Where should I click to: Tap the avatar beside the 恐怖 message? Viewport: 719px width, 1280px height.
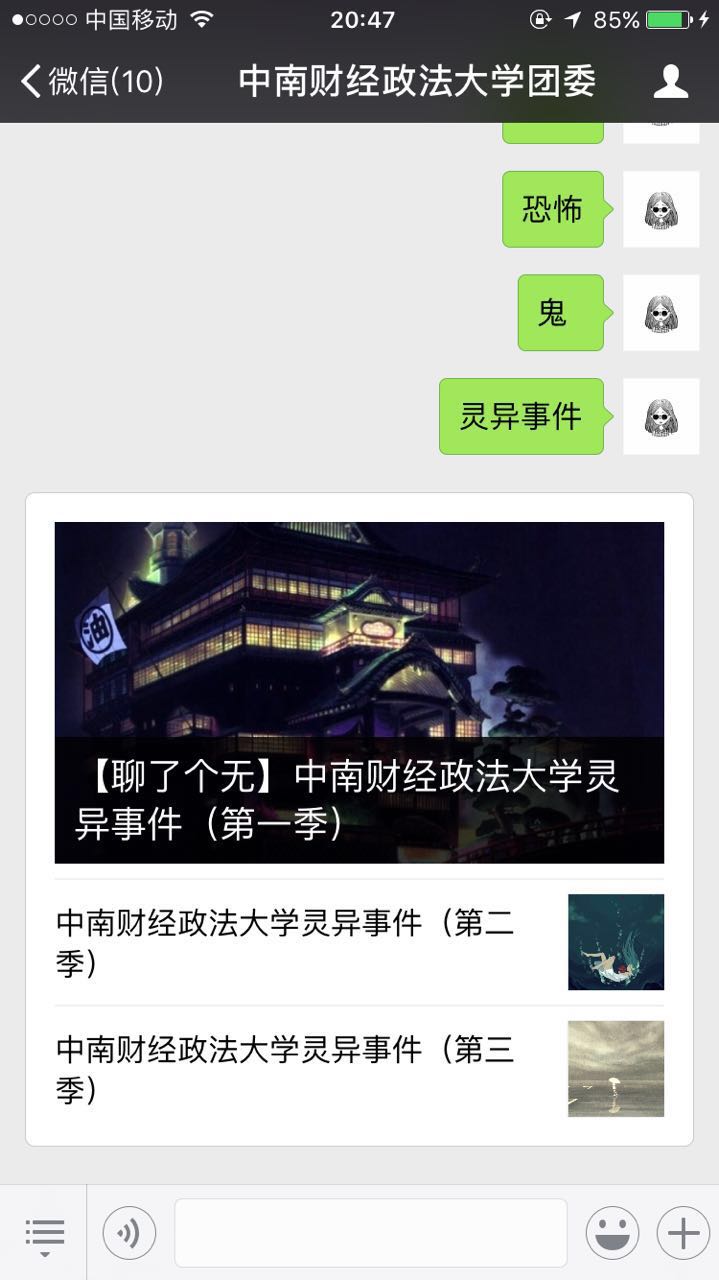(x=660, y=209)
